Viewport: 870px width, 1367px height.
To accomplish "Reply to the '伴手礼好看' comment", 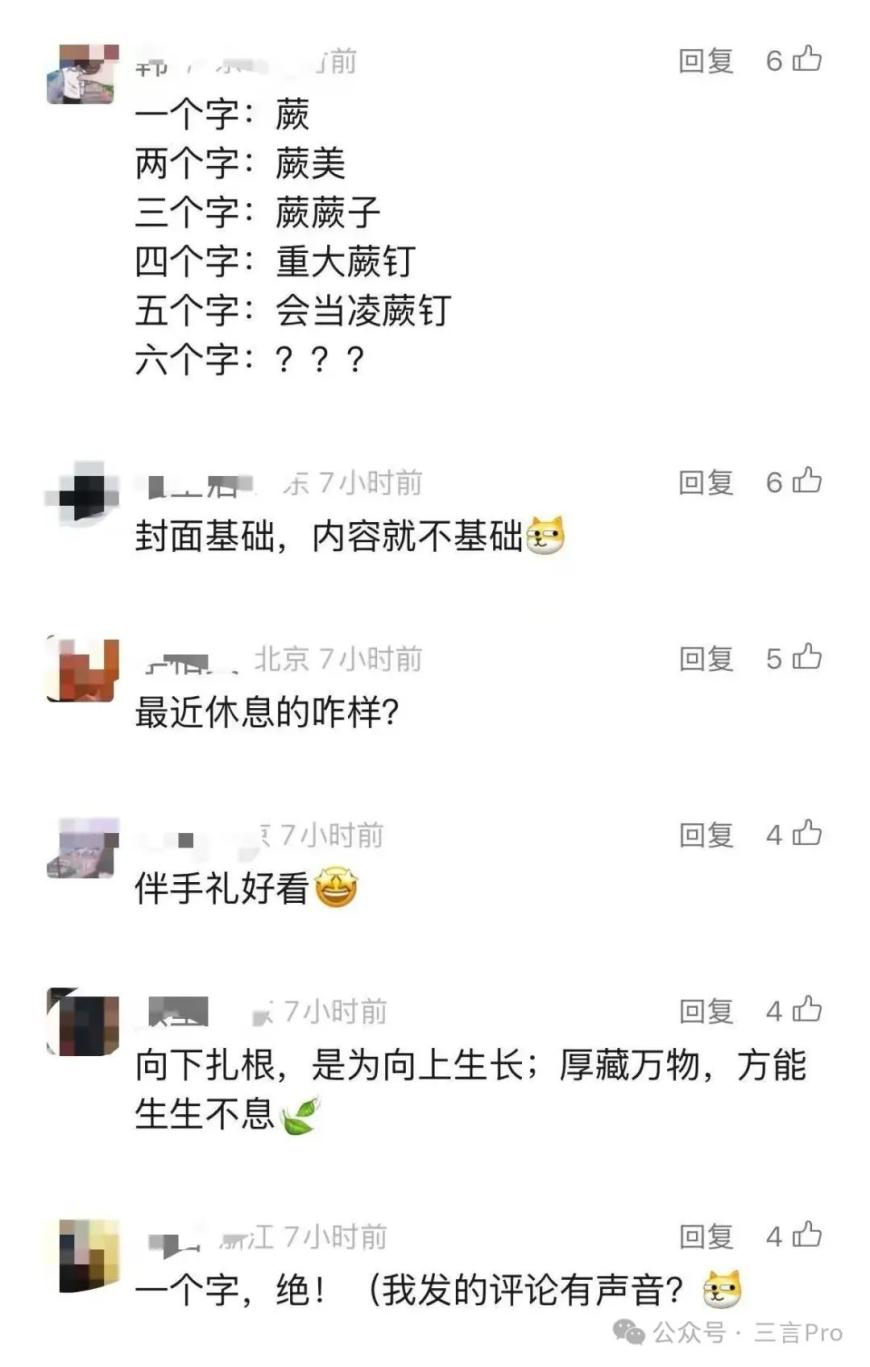I will tap(706, 835).
